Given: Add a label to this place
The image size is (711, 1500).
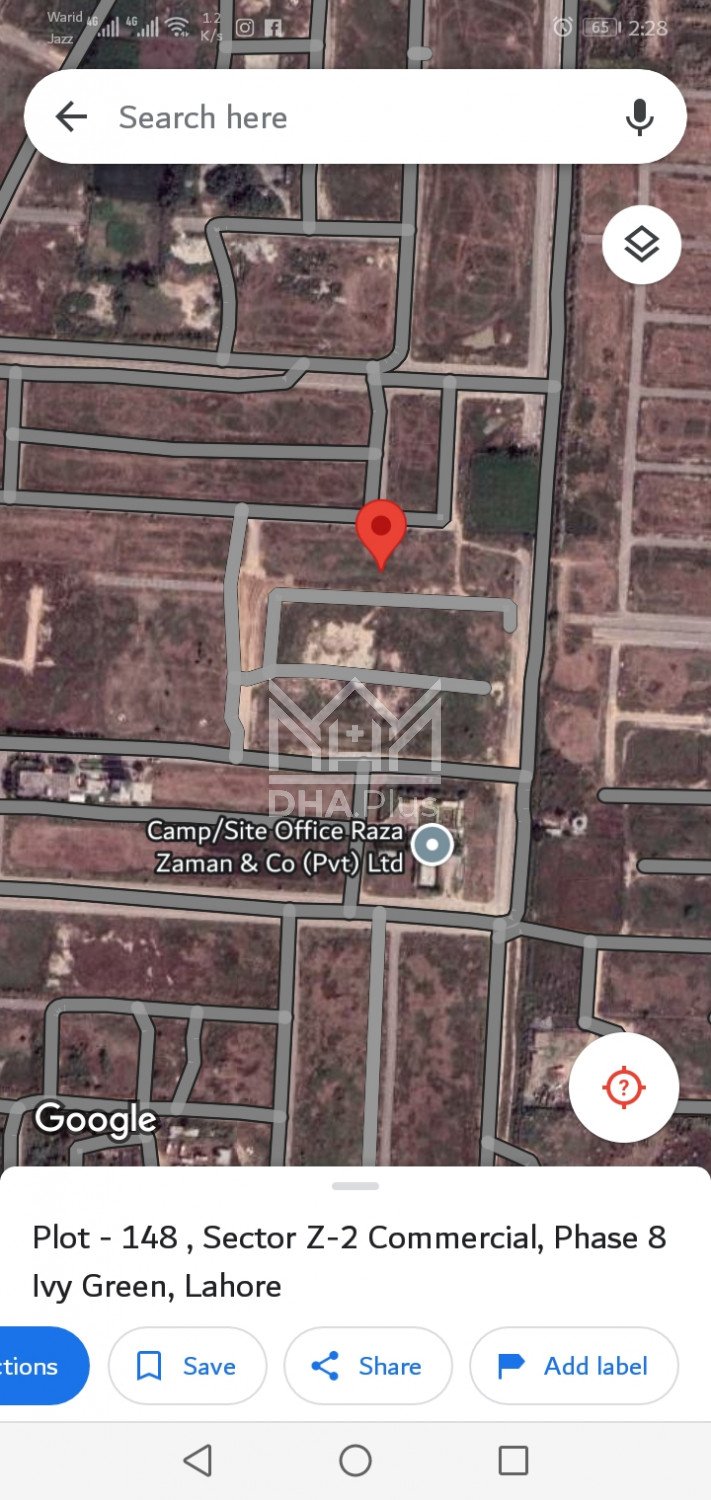Looking at the screenshot, I should tap(574, 1366).
